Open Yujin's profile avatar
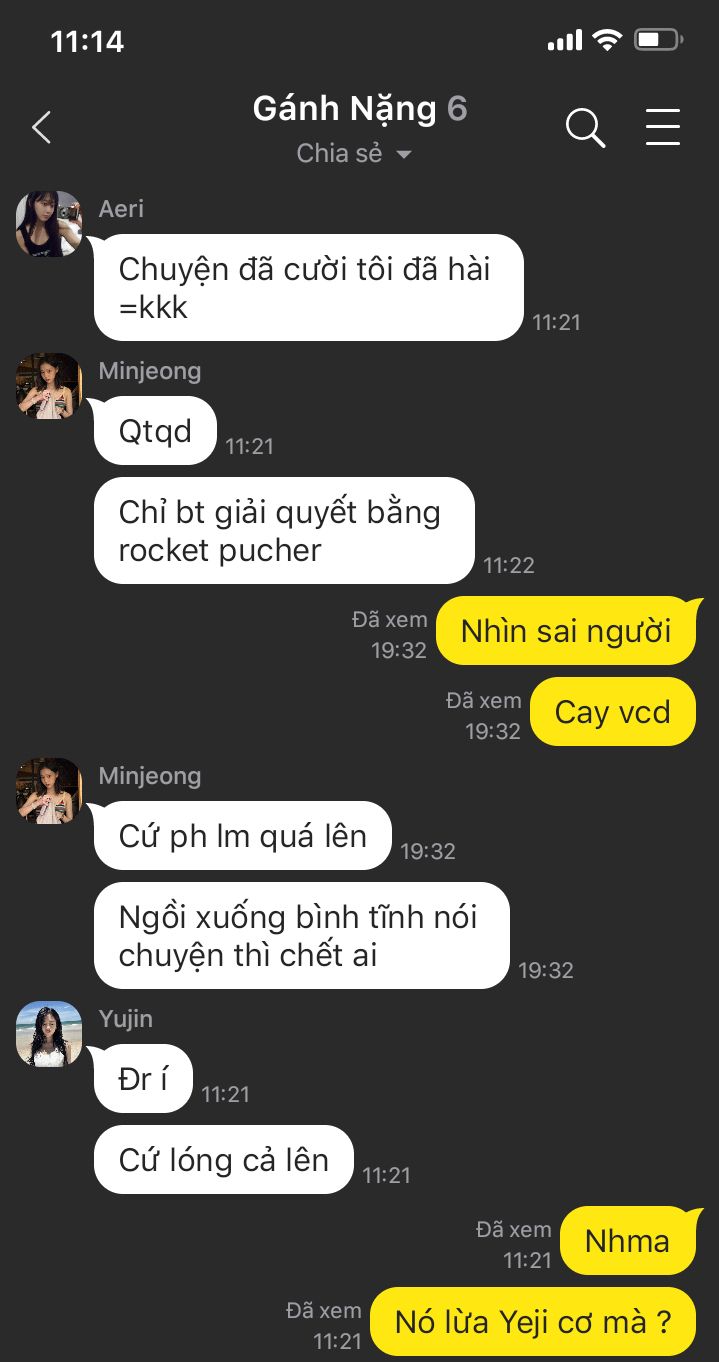719x1362 pixels. click(x=49, y=1034)
